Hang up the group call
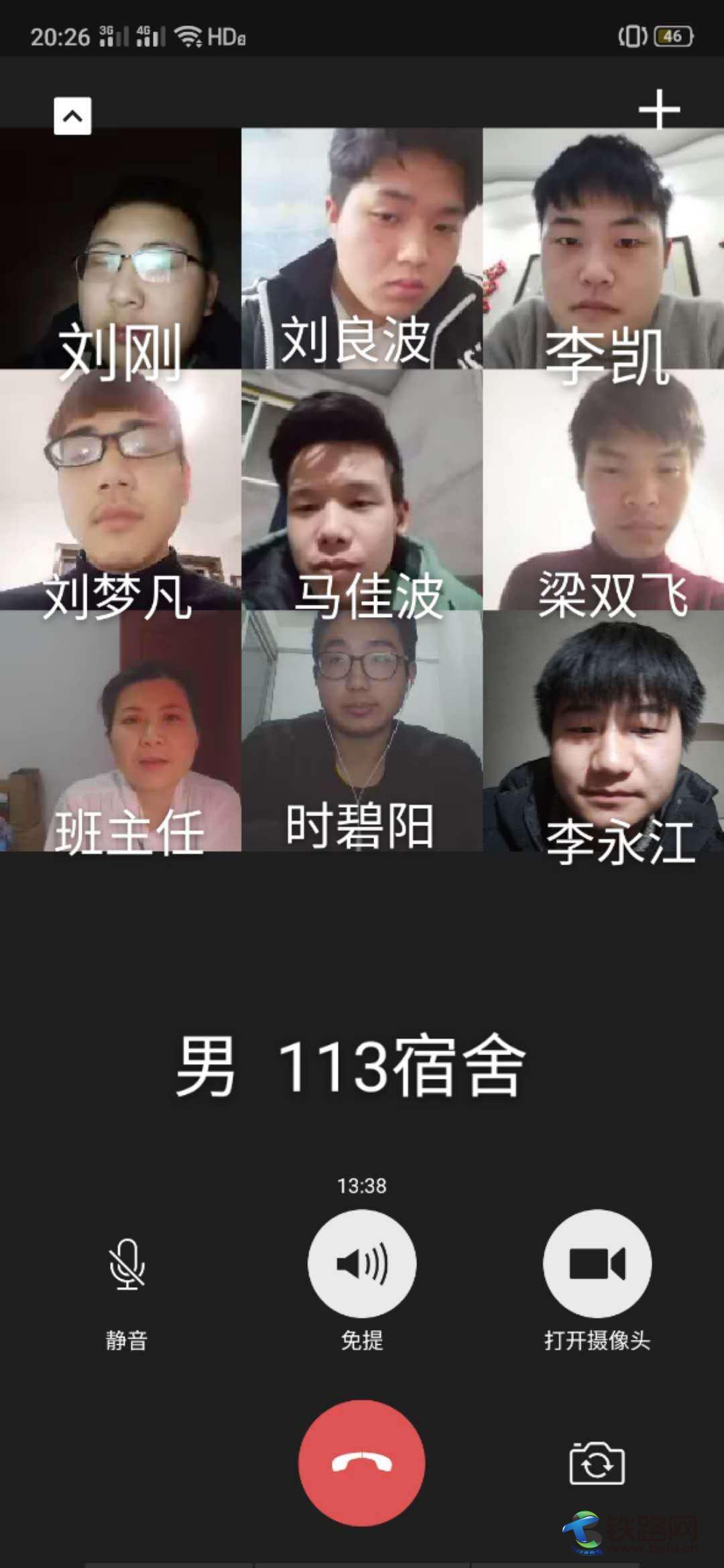The height and width of the screenshot is (1568, 724). click(362, 1463)
